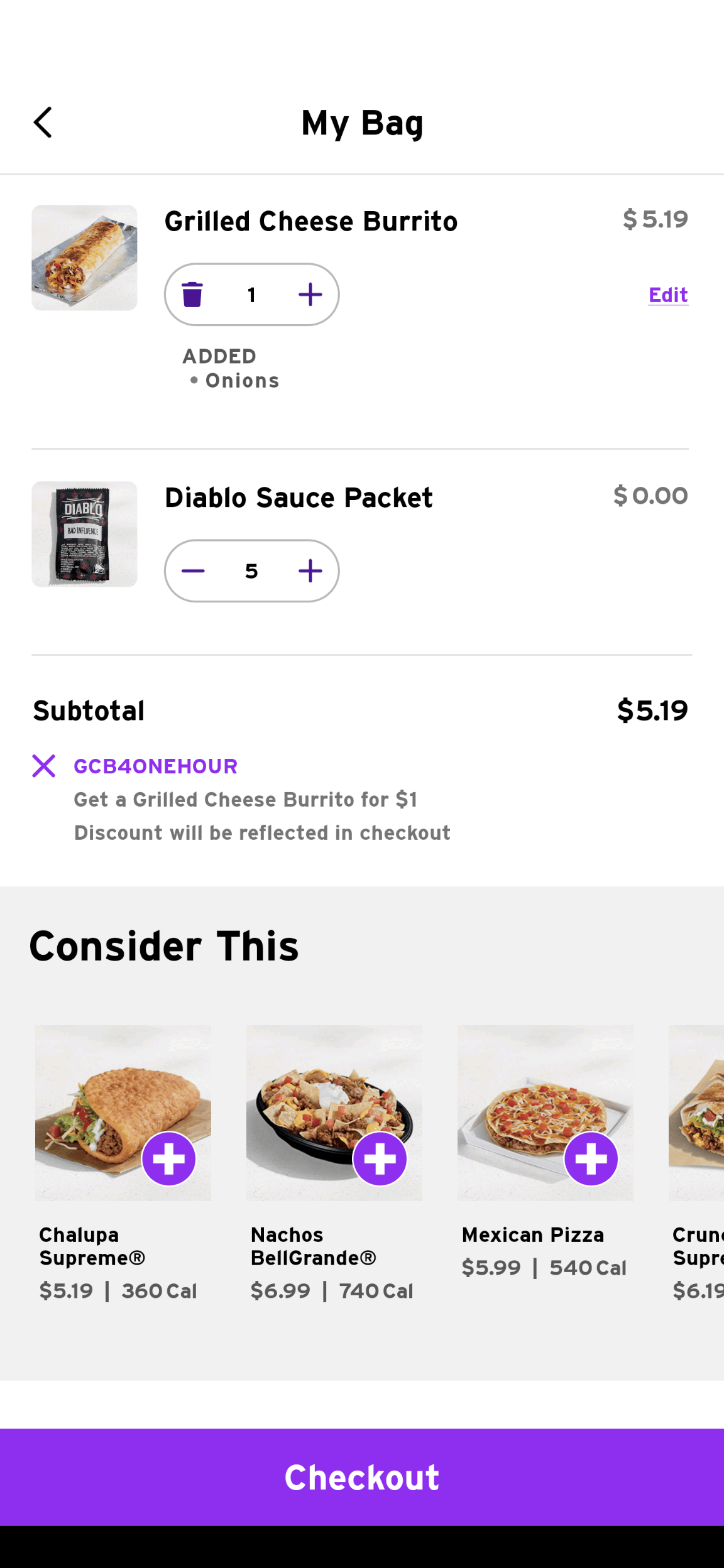
Task: Proceed to Checkout
Action: pos(362,1477)
